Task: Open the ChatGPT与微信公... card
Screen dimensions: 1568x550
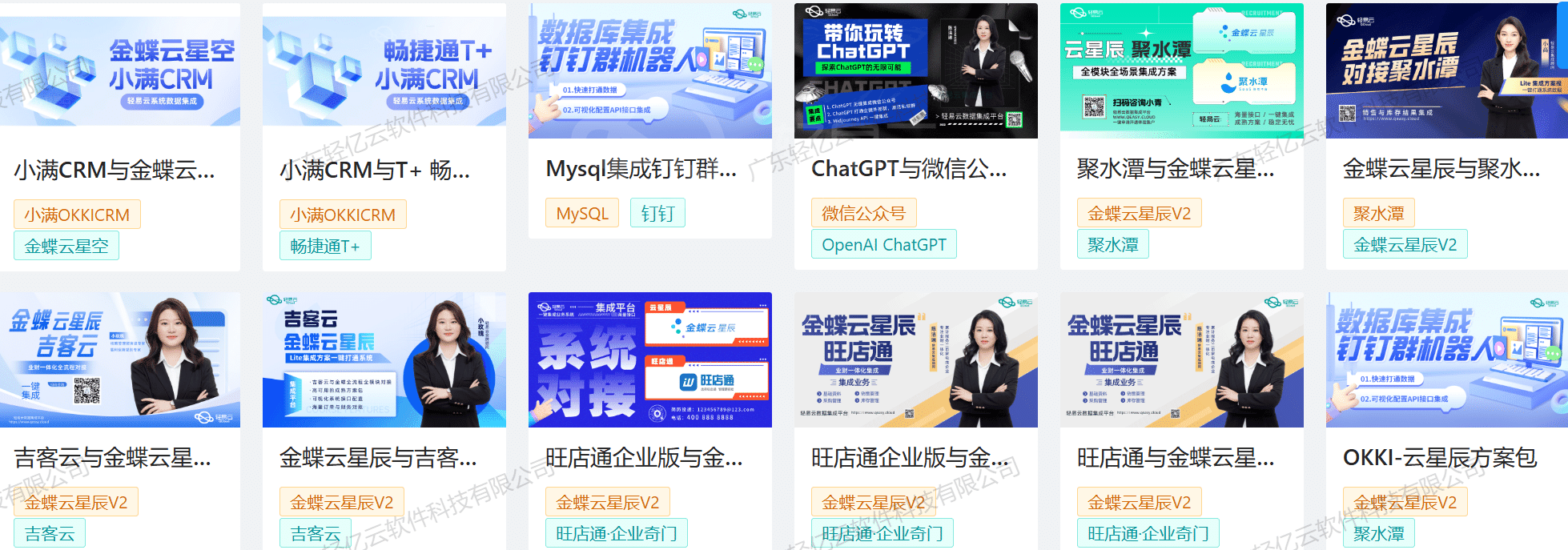Action: tap(909, 169)
